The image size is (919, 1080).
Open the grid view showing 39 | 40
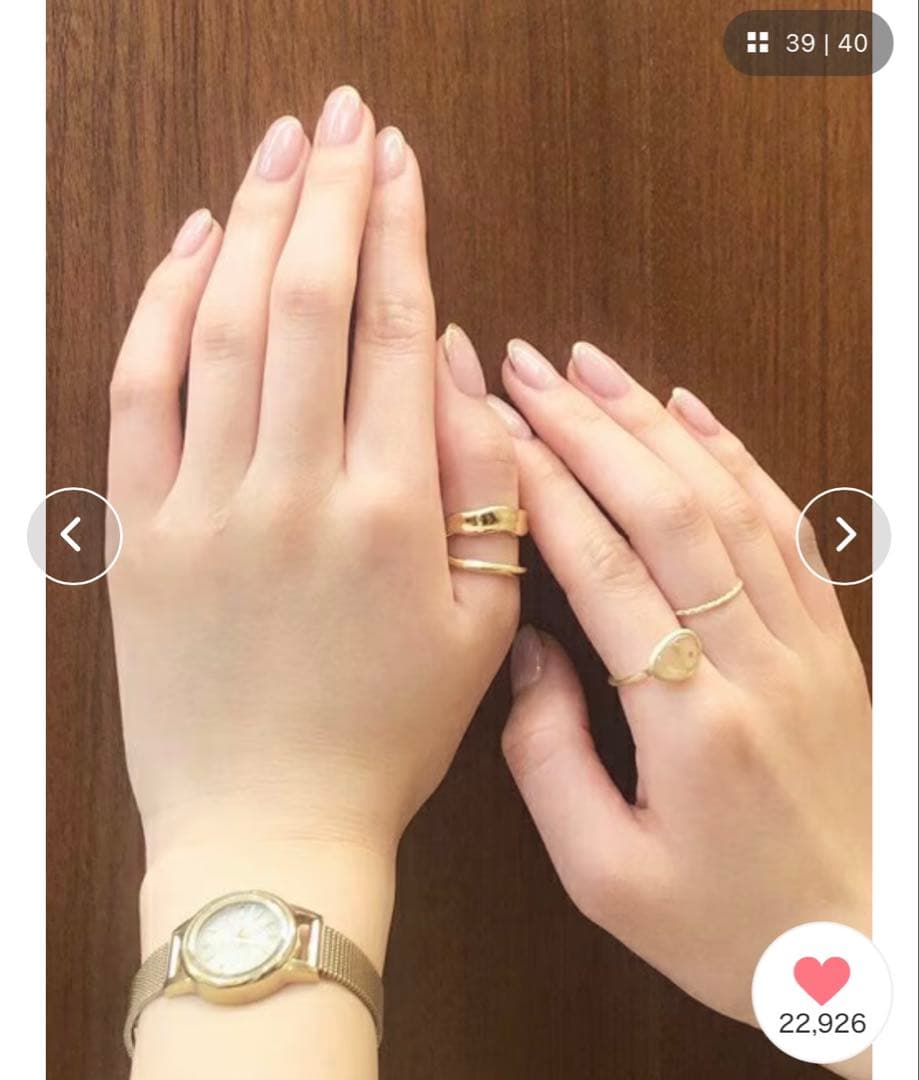click(807, 43)
